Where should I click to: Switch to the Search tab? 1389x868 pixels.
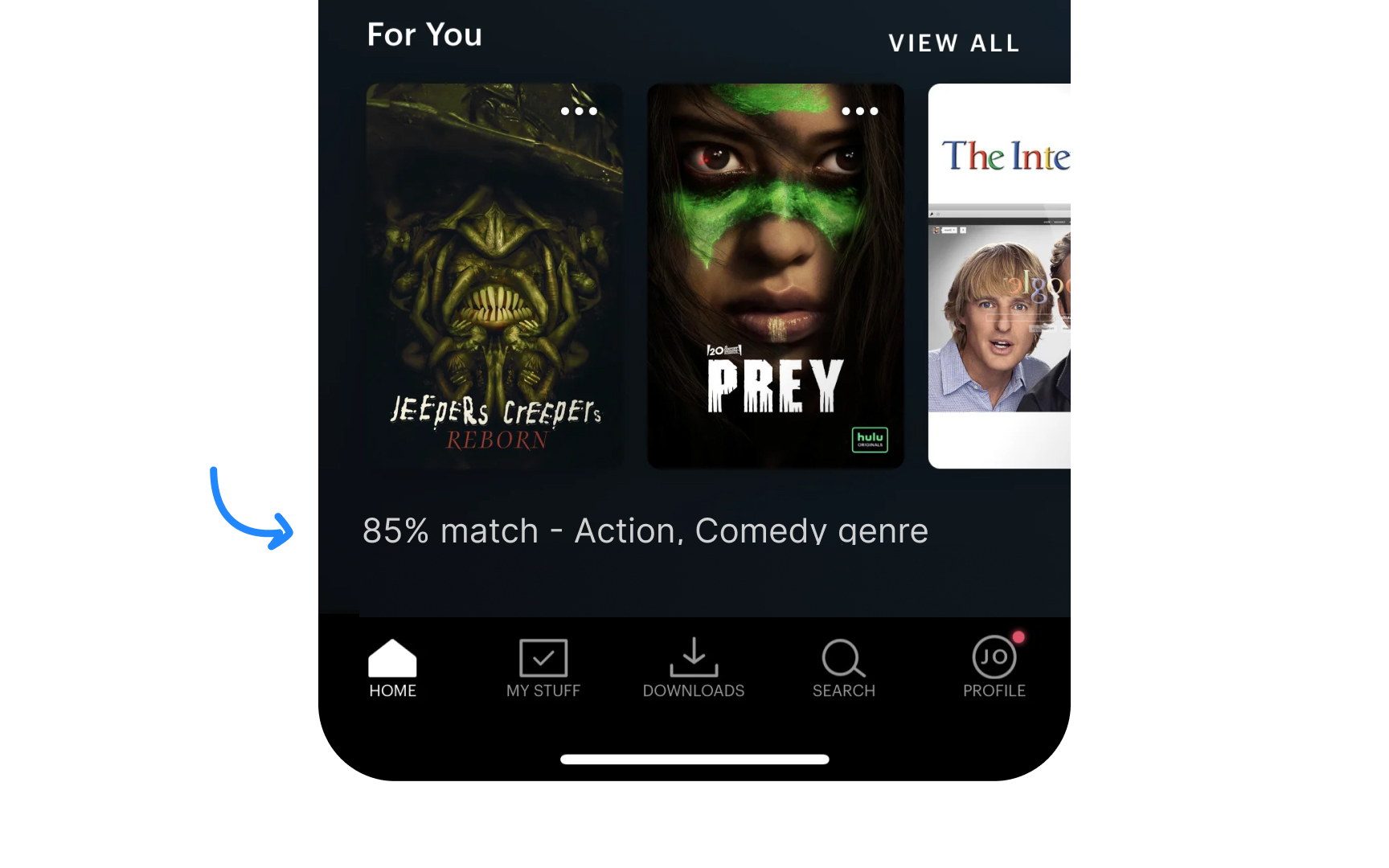coord(843,669)
